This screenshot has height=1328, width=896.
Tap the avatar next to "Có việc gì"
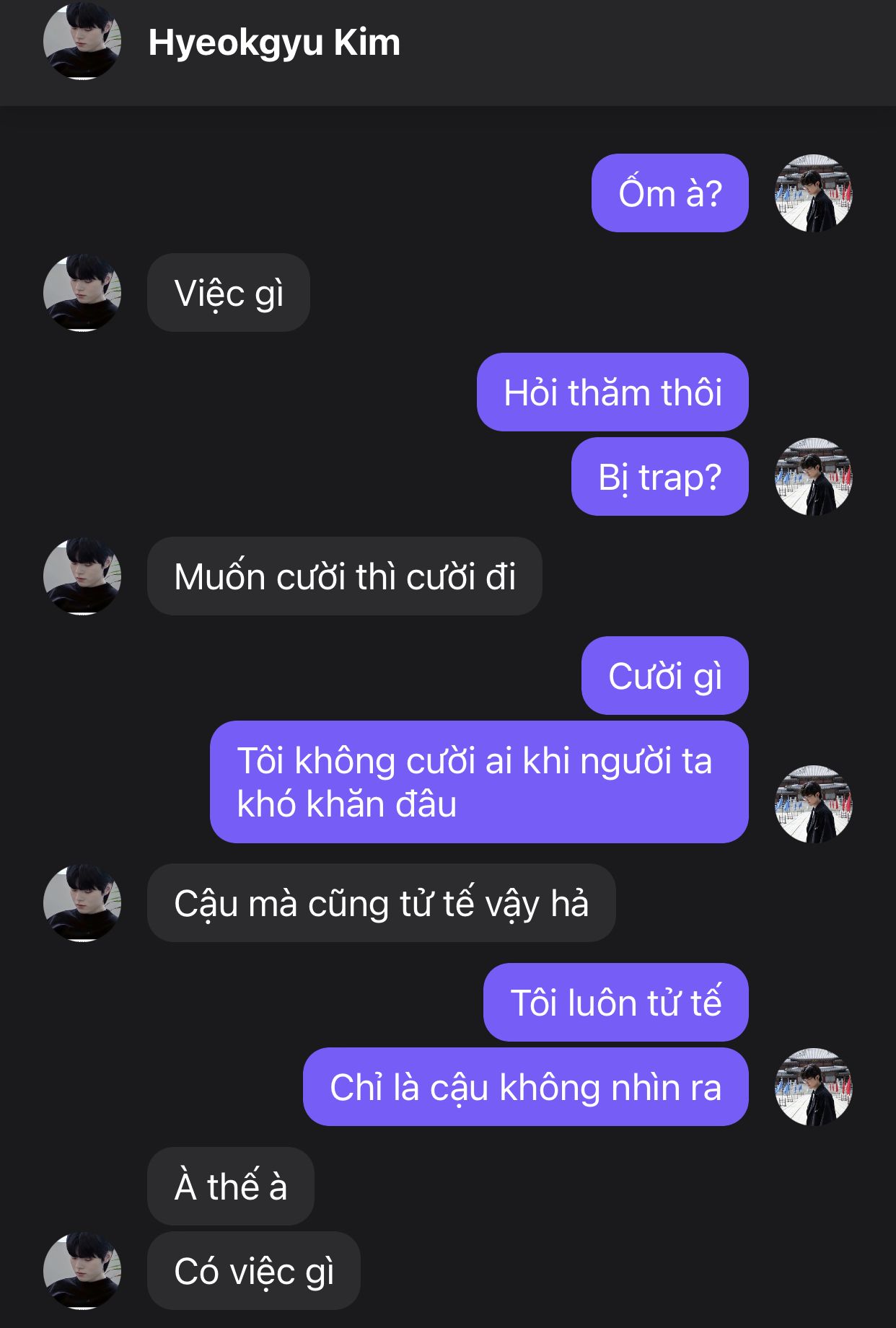click(82, 1270)
